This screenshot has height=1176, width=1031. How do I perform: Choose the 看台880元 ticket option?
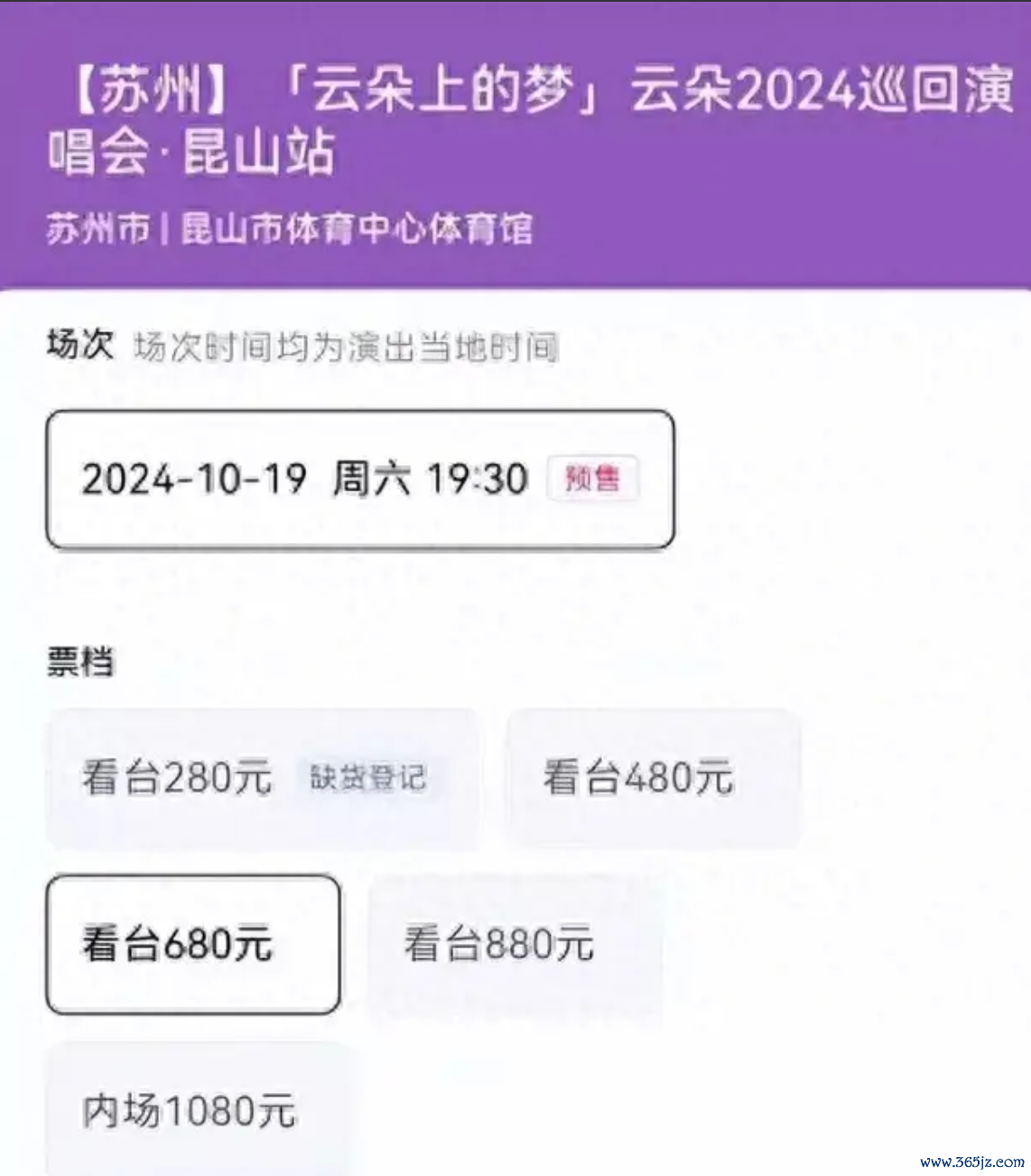[515, 945]
